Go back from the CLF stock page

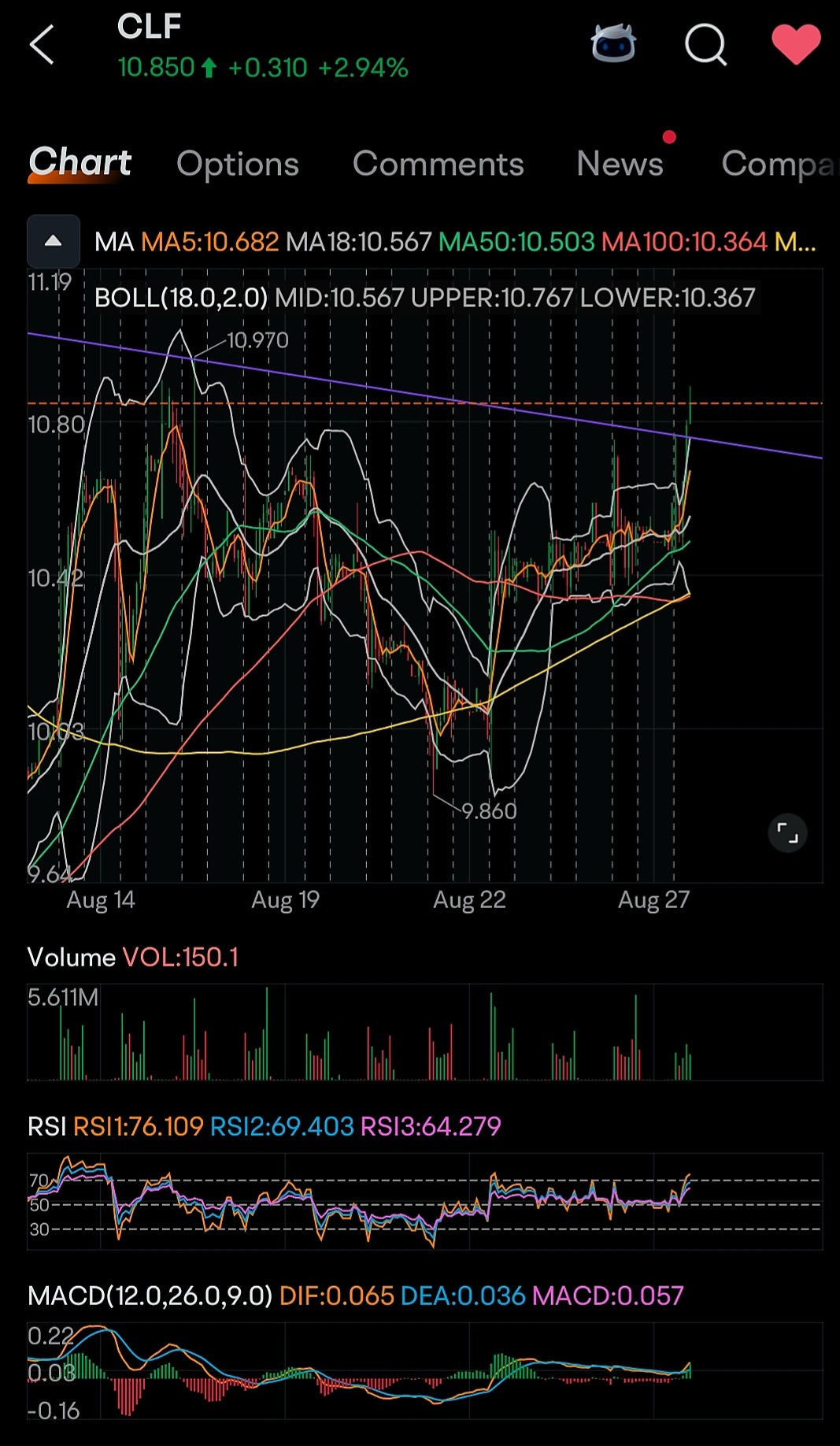pyautogui.click(x=42, y=45)
